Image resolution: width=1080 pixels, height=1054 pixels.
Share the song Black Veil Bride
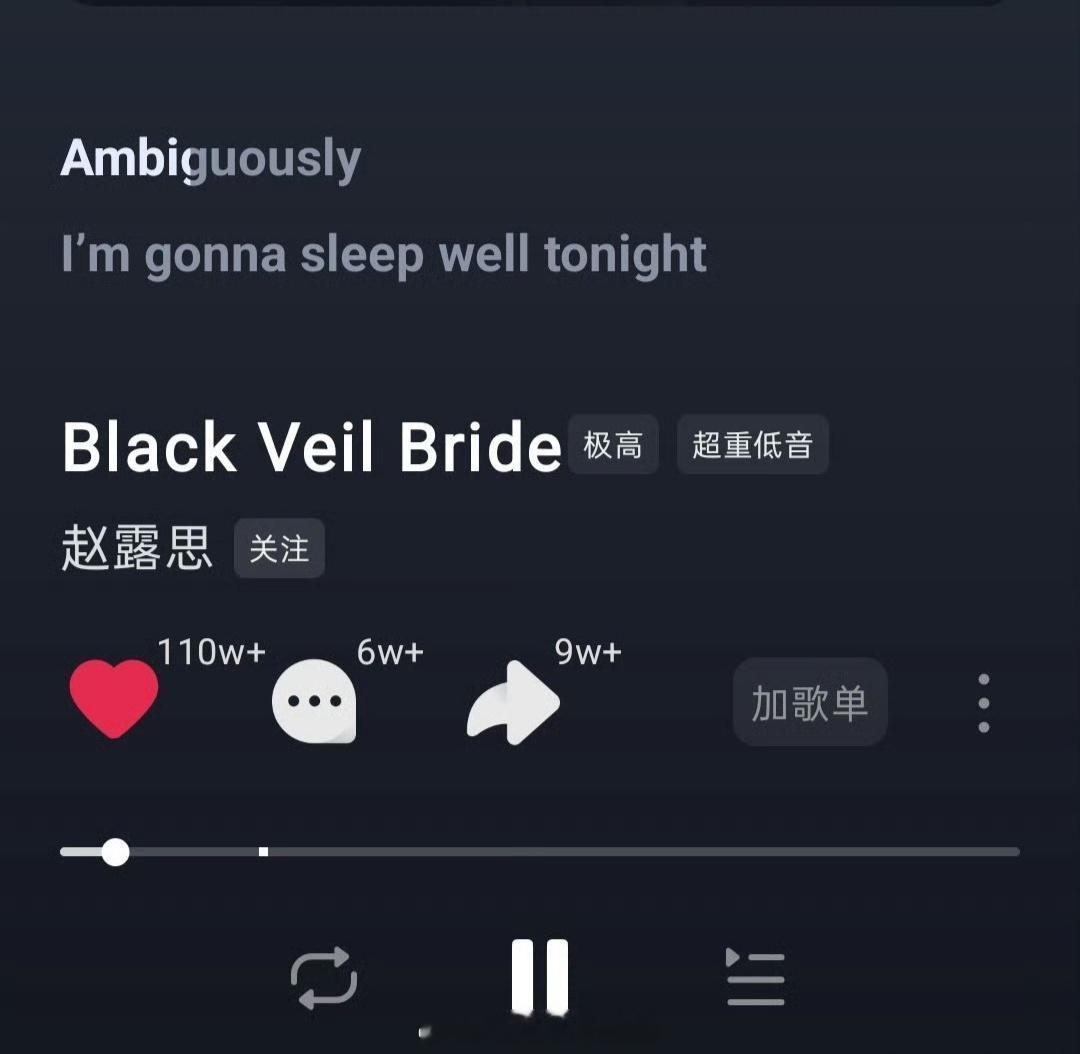pos(513,702)
